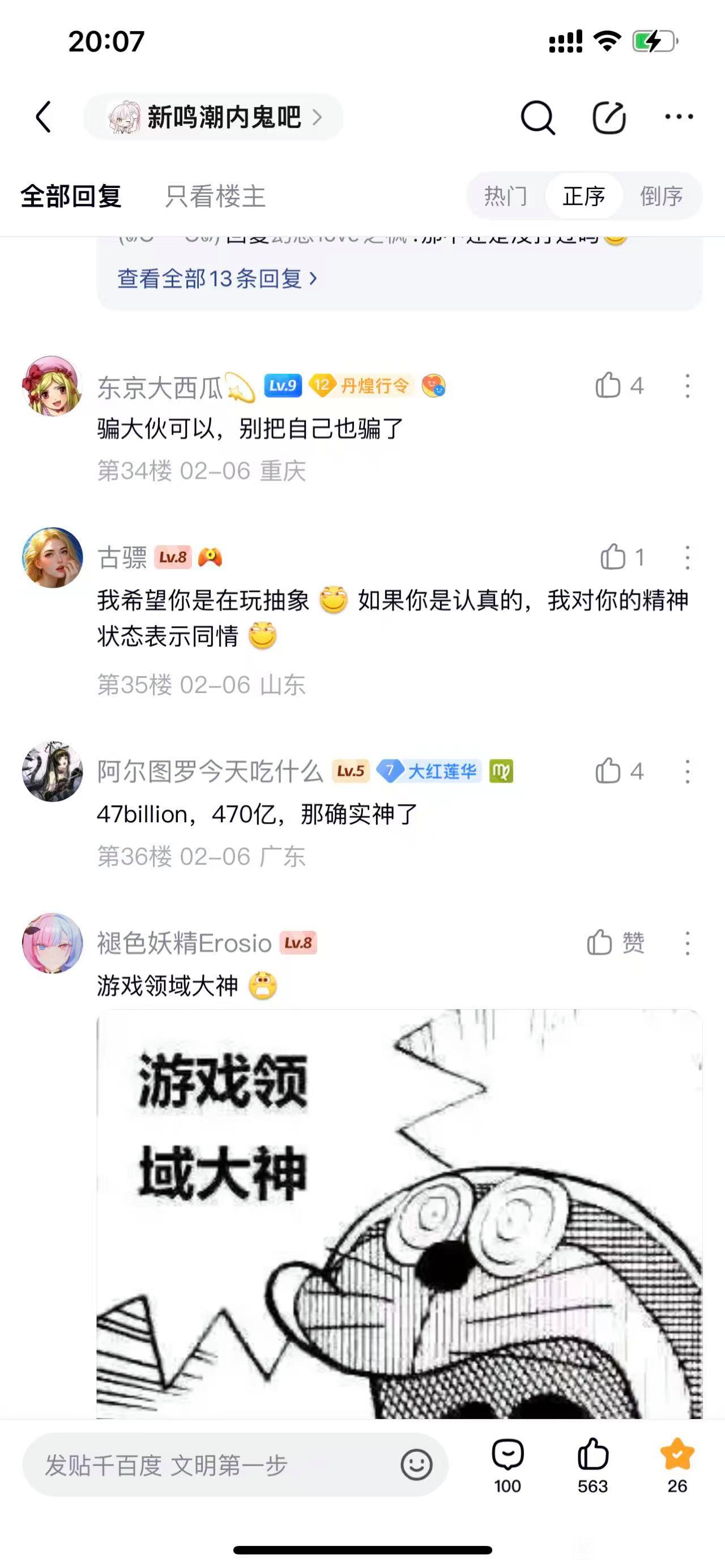The image size is (725, 1568).
Task: Like 东京大西瓜's comment
Action: 609,385
